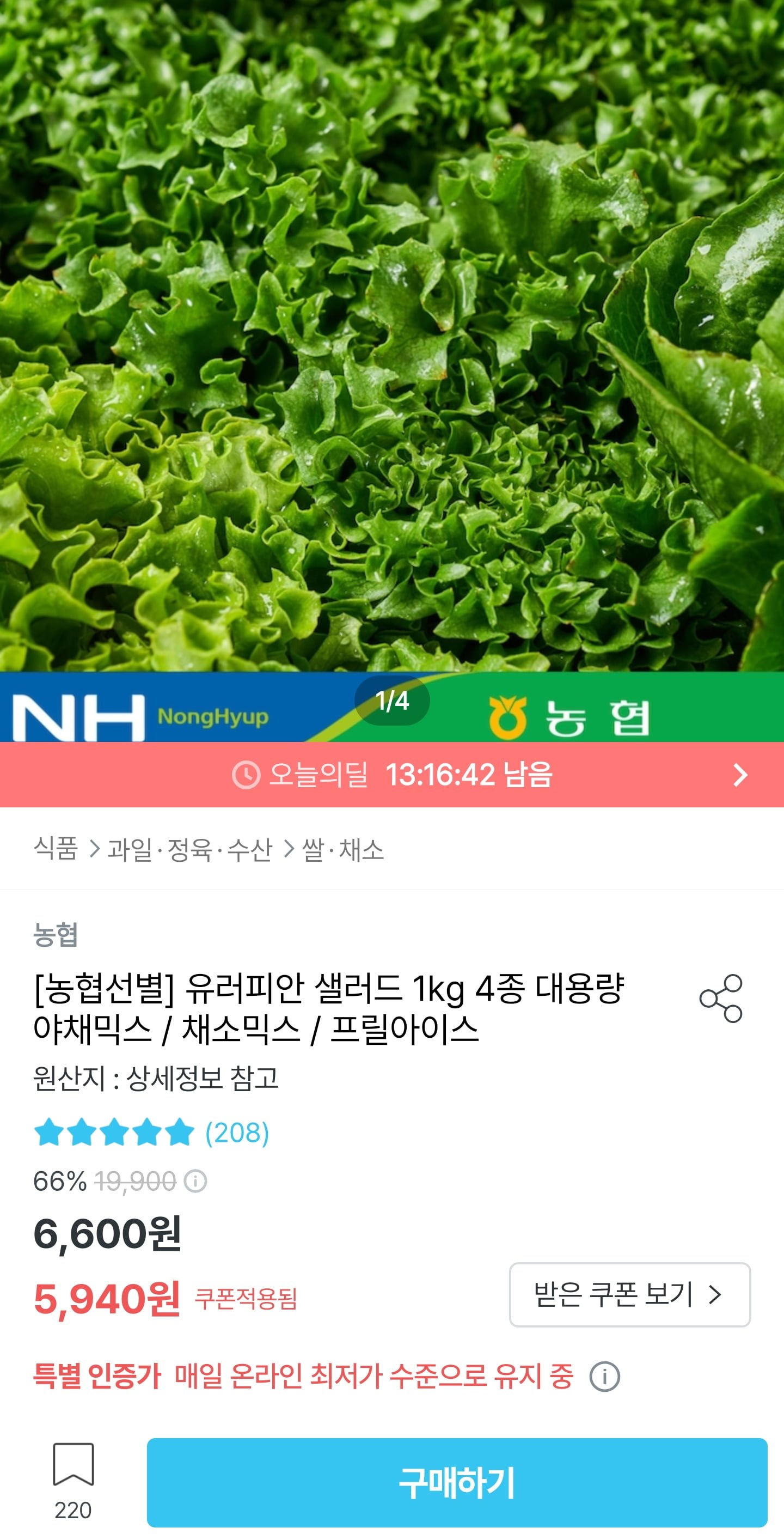Tap the 구매하기 buy button
Image resolution: width=784 pixels, height=1540 pixels.
457,1483
